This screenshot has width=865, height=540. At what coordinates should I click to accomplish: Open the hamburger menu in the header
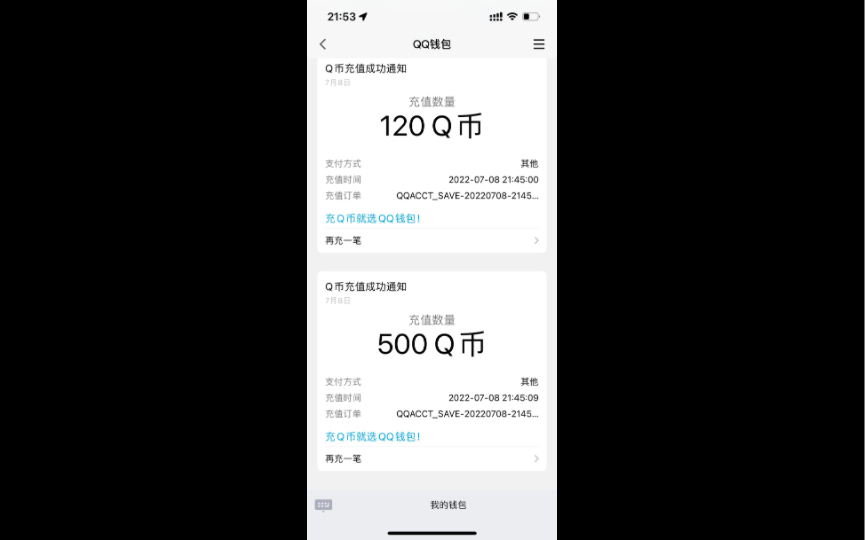pos(539,44)
